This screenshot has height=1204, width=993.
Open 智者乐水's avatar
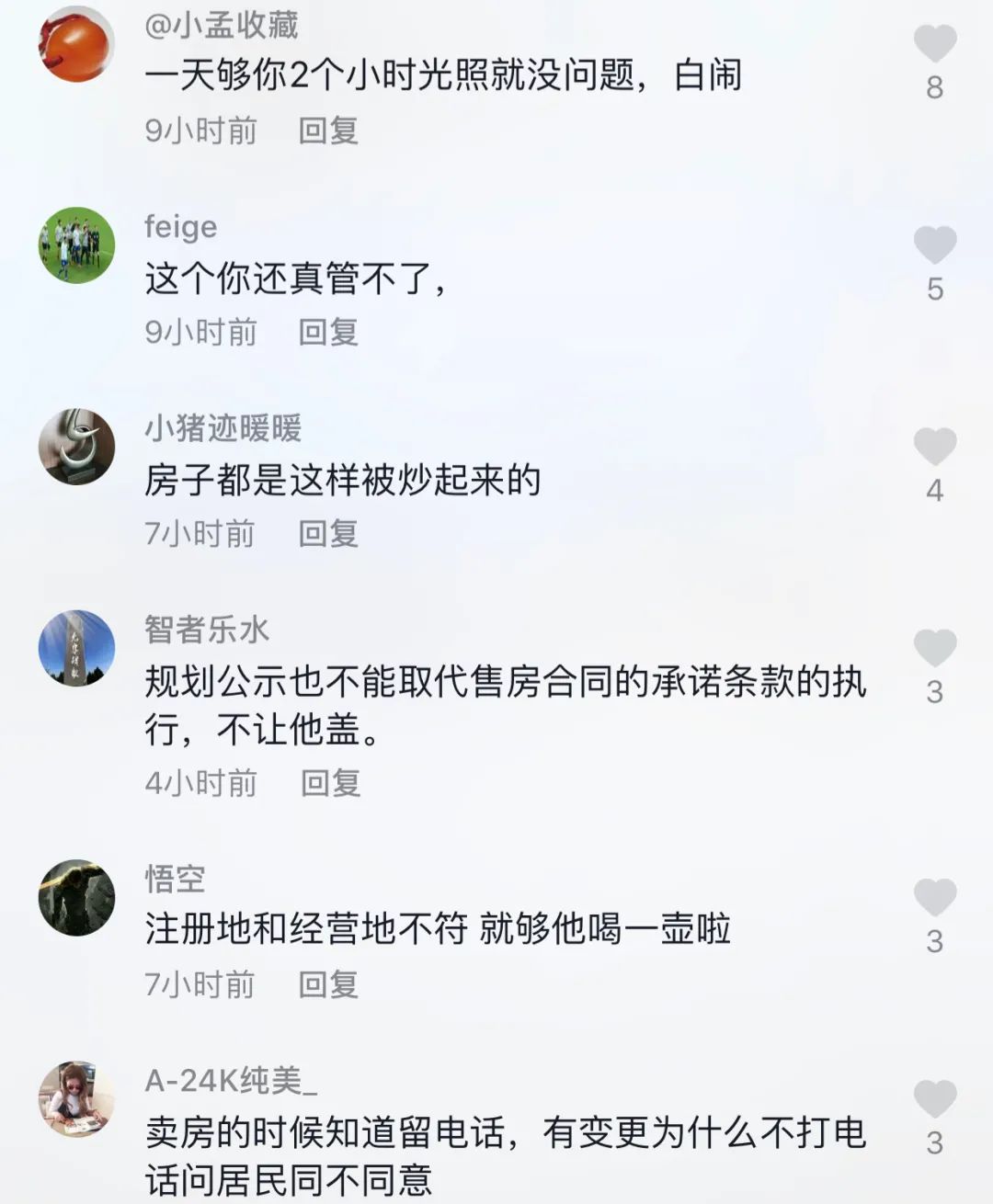(76, 648)
